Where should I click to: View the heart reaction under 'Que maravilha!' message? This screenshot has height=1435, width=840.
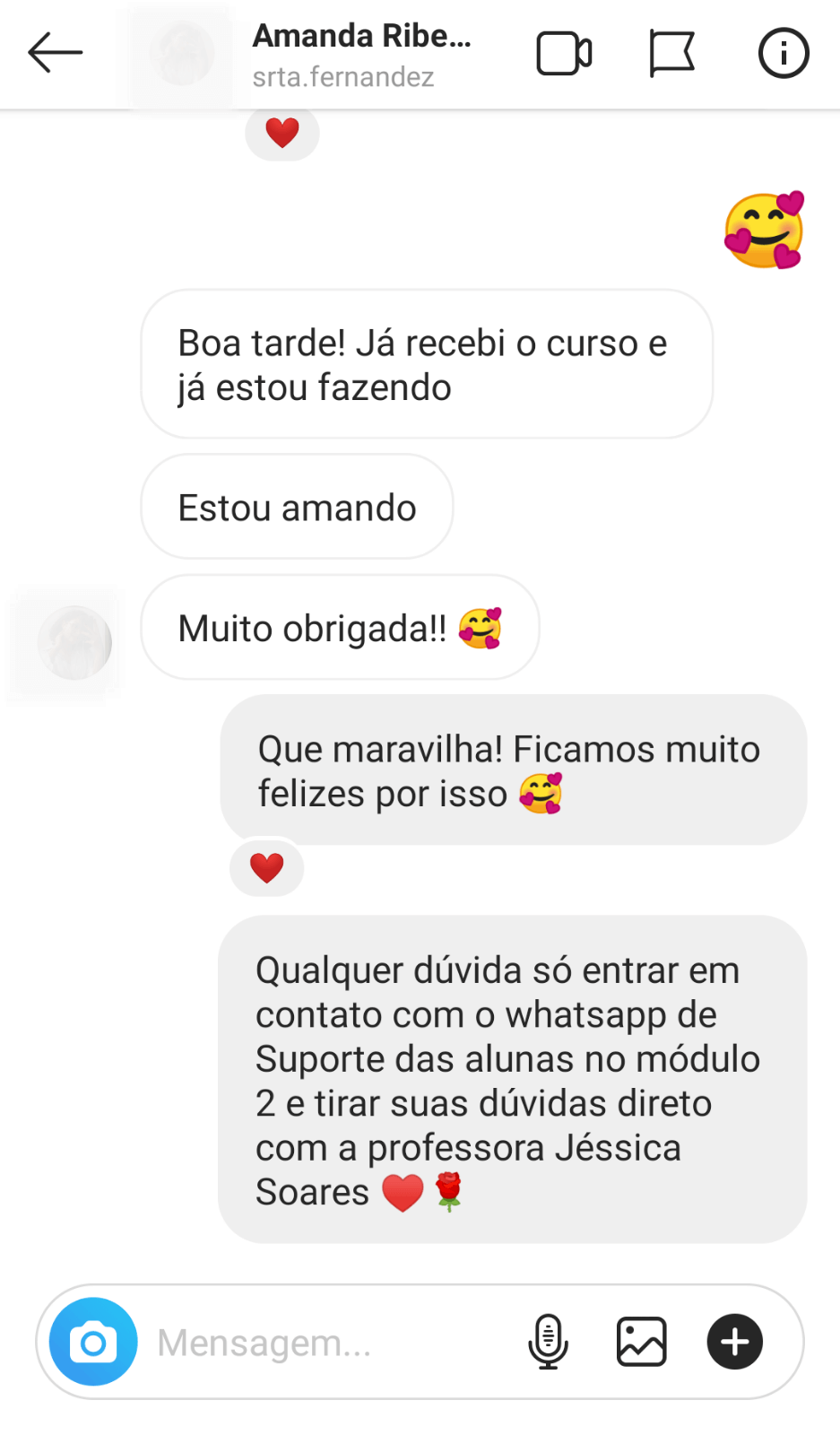(x=267, y=867)
